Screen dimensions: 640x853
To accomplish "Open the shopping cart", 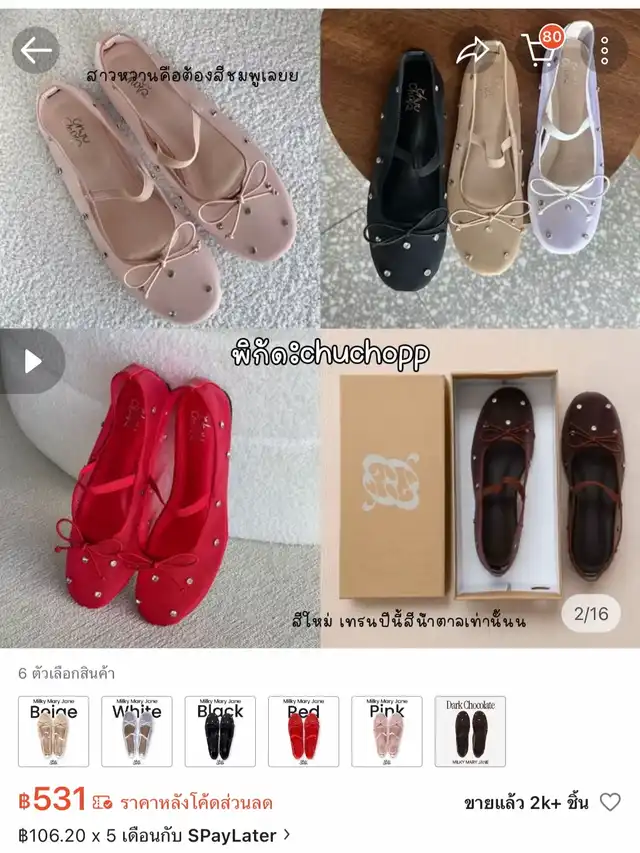I will [539, 50].
